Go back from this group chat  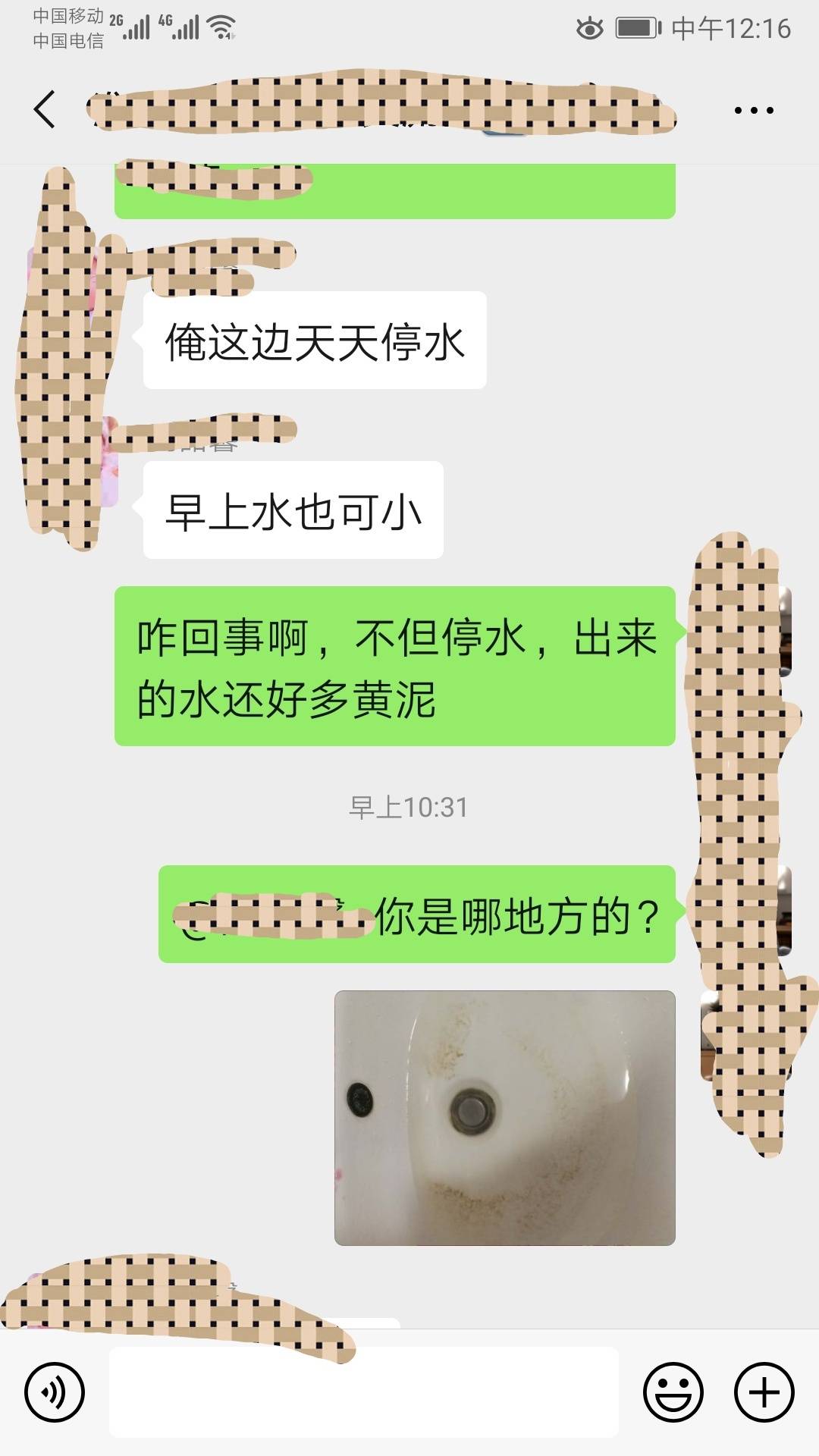point(45,110)
